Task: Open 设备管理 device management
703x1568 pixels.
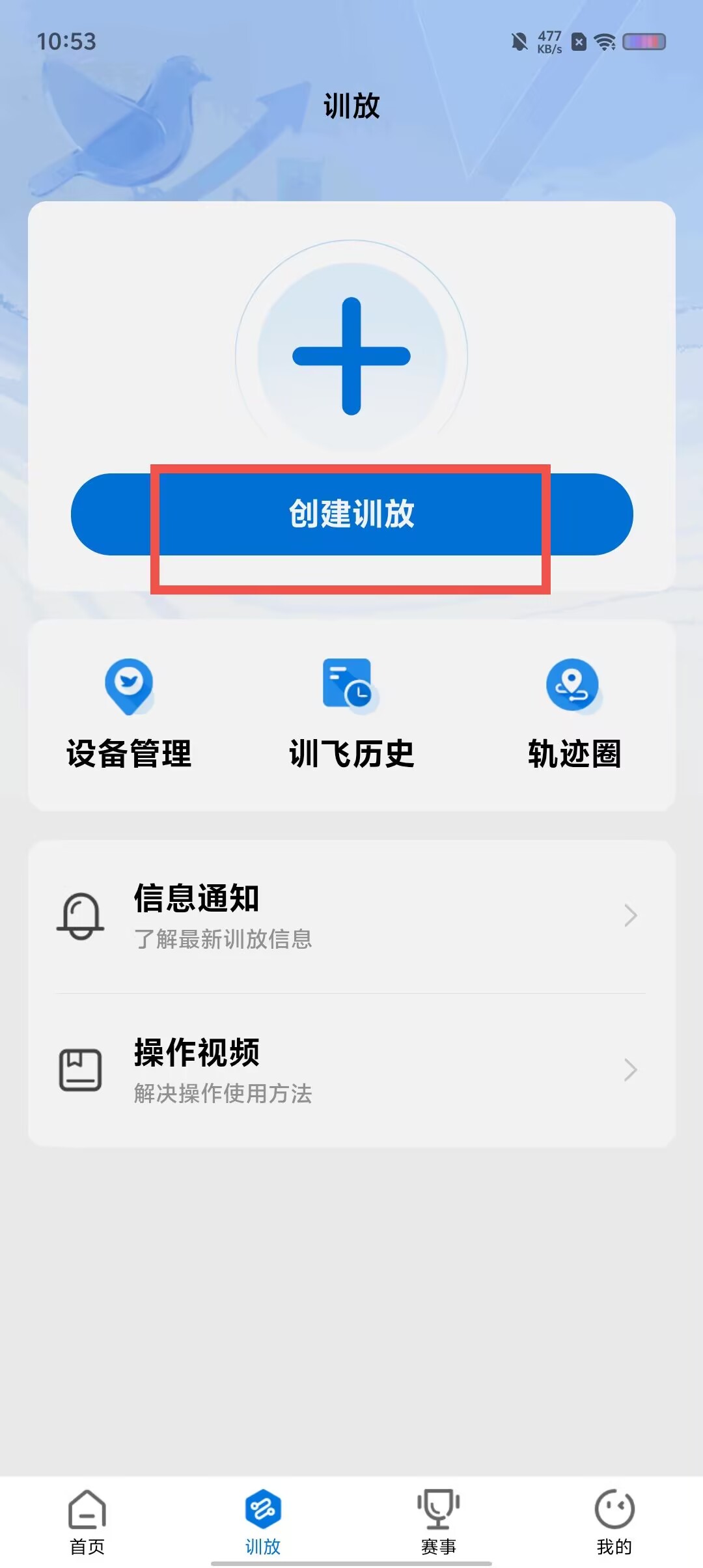Action: 129,714
